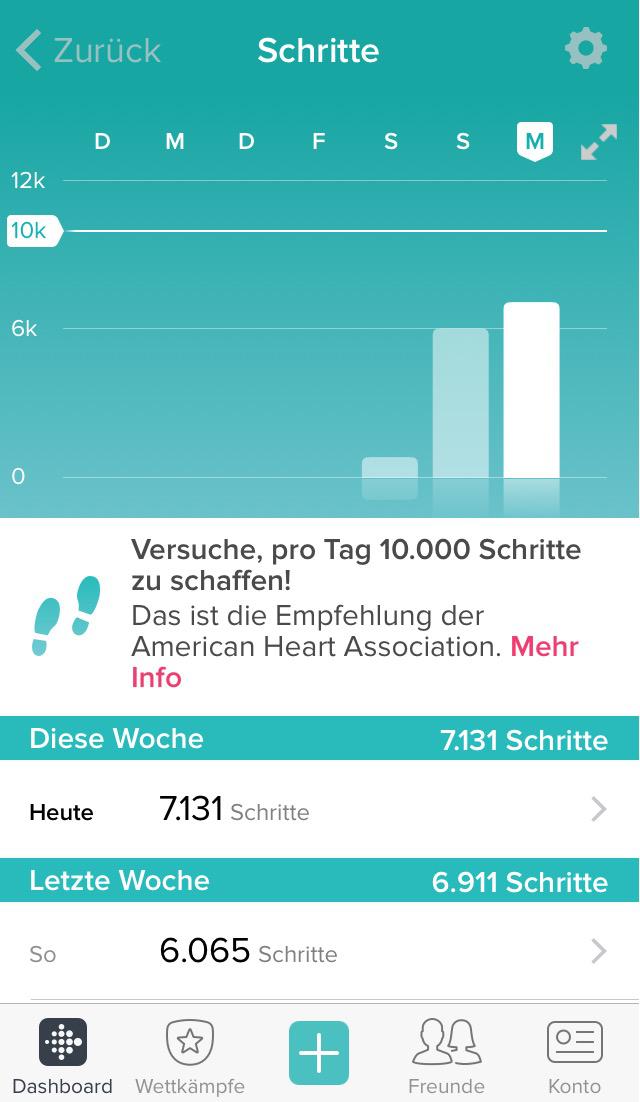Switch to the Konto tab
The image size is (640, 1102).
coord(575,1055)
